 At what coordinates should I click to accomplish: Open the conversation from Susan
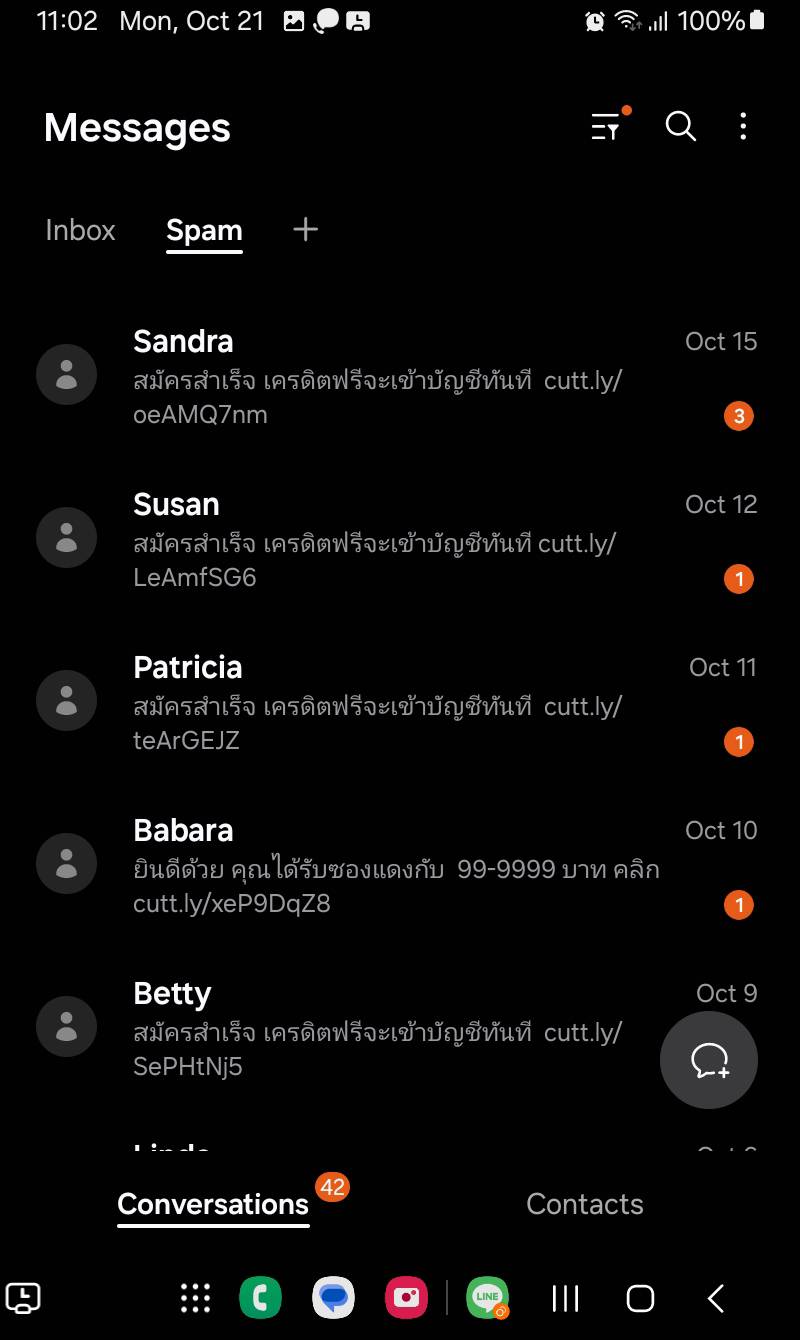point(400,538)
